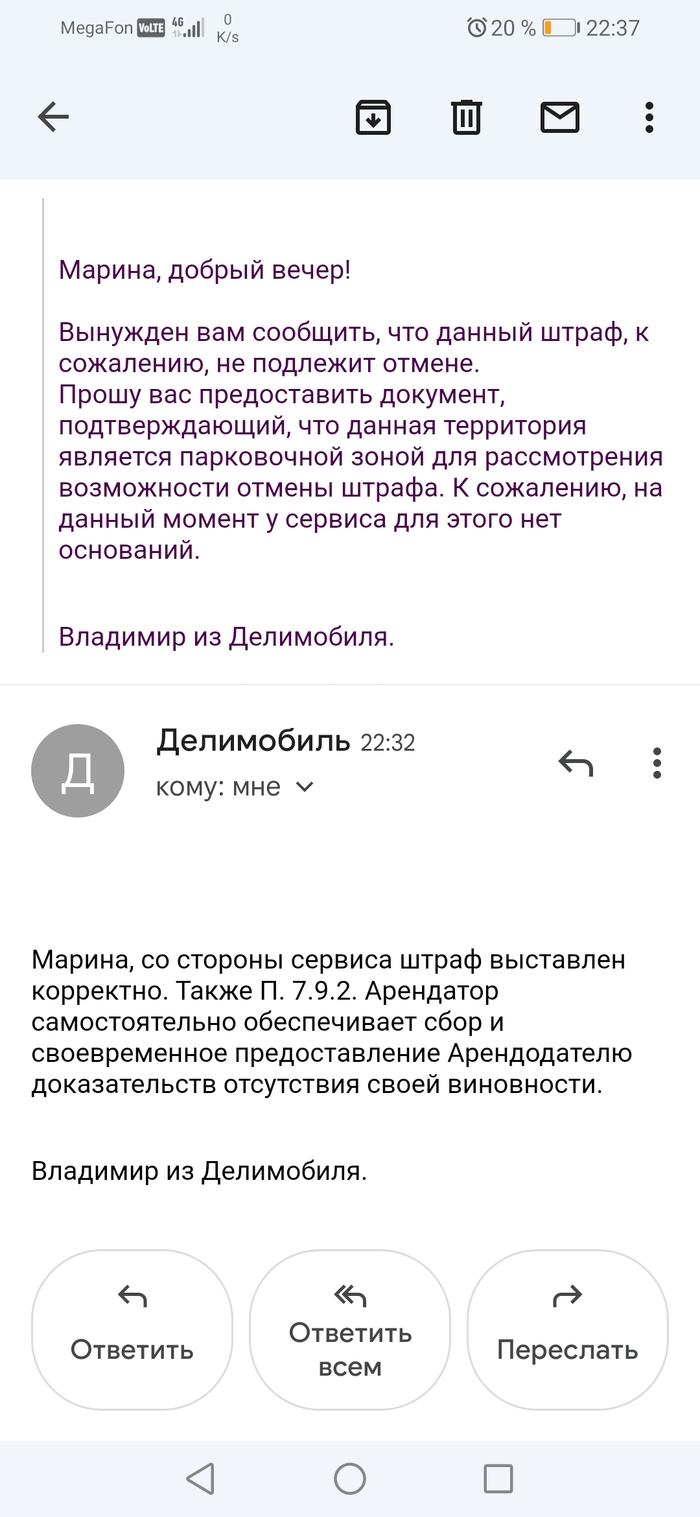The image size is (700, 1517).
Task: Open more options for the Делимобиль message
Action: point(657,764)
